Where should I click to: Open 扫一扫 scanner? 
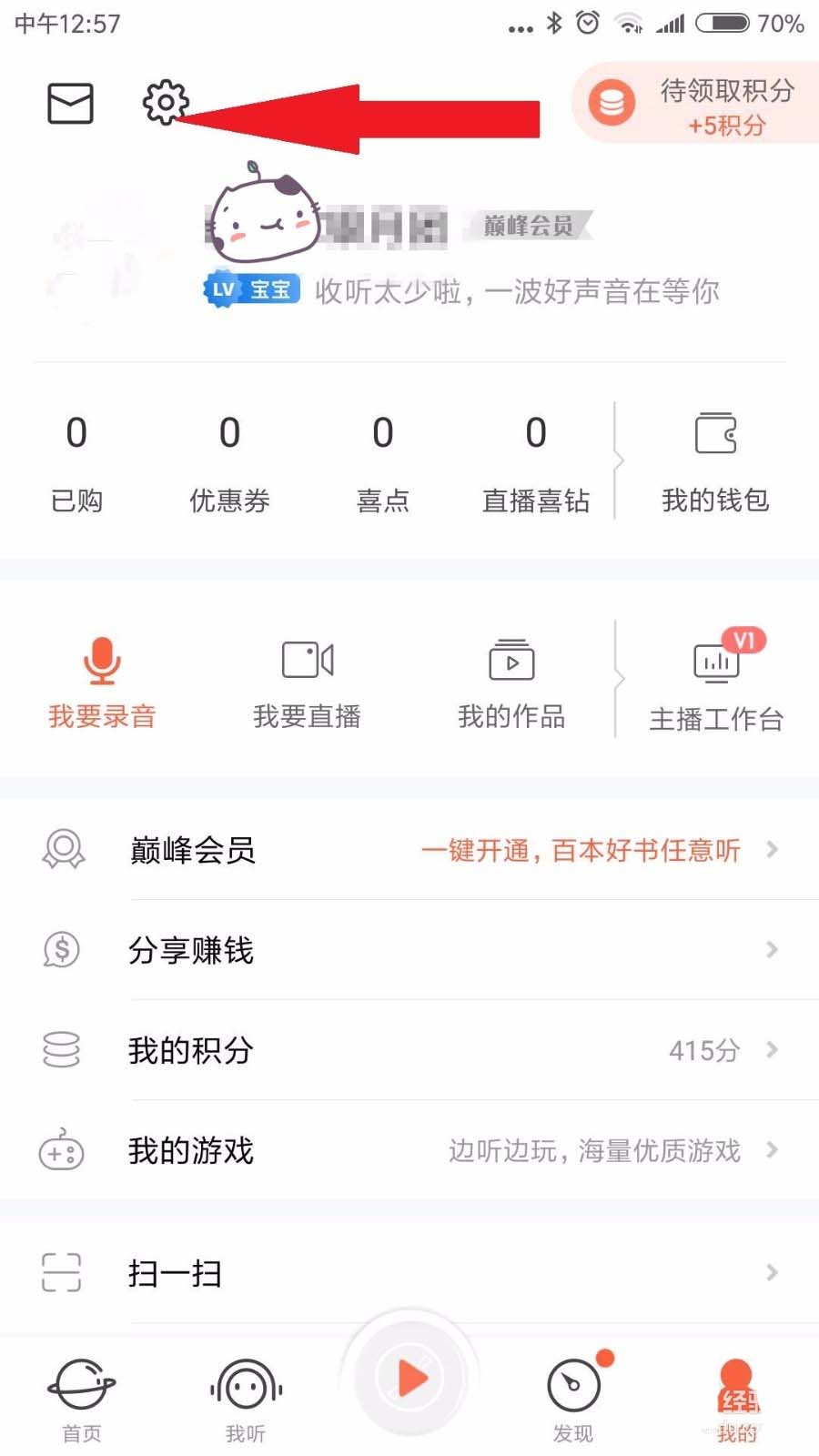point(409,1273)
